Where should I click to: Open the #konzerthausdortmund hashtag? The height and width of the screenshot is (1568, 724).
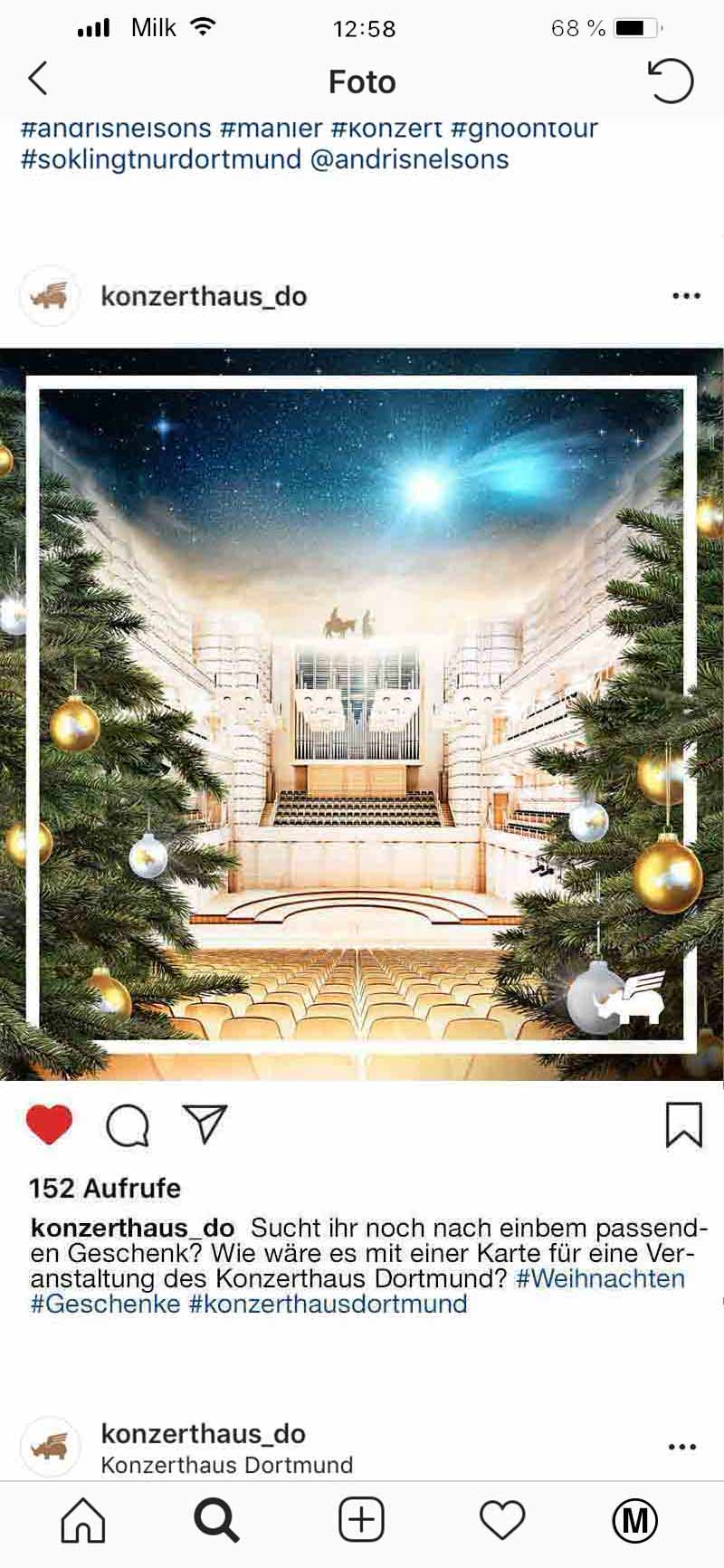pos(328,1304)
